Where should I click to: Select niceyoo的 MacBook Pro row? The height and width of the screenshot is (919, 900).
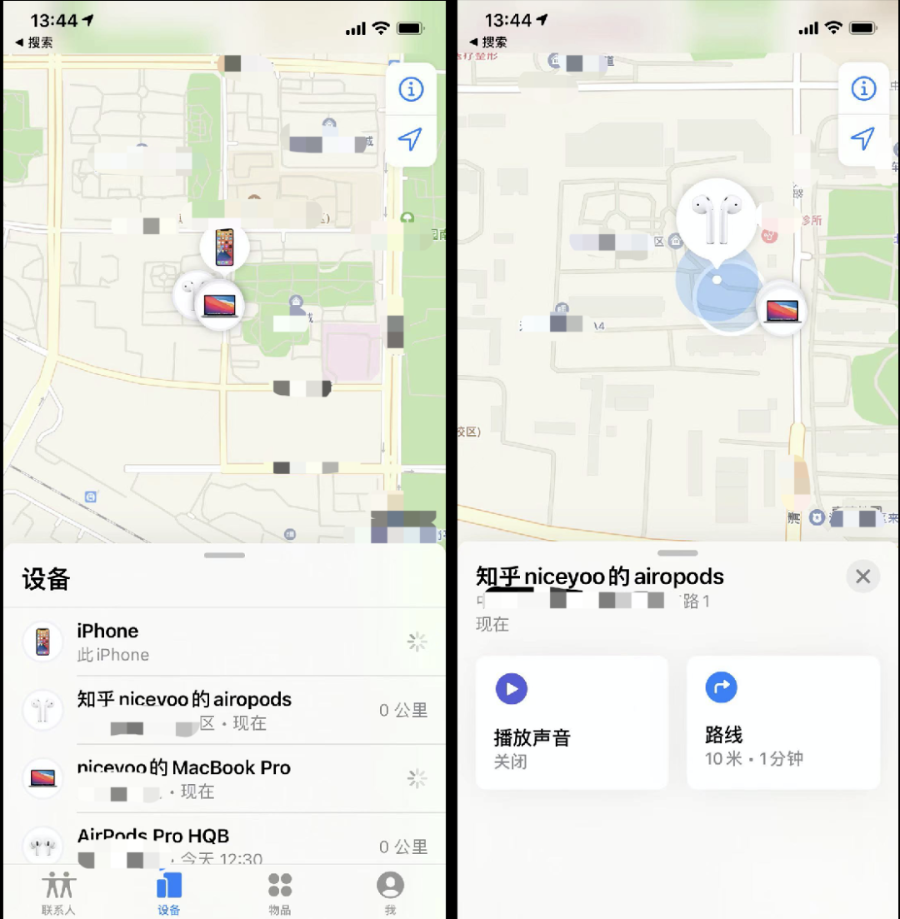(225, 778)
